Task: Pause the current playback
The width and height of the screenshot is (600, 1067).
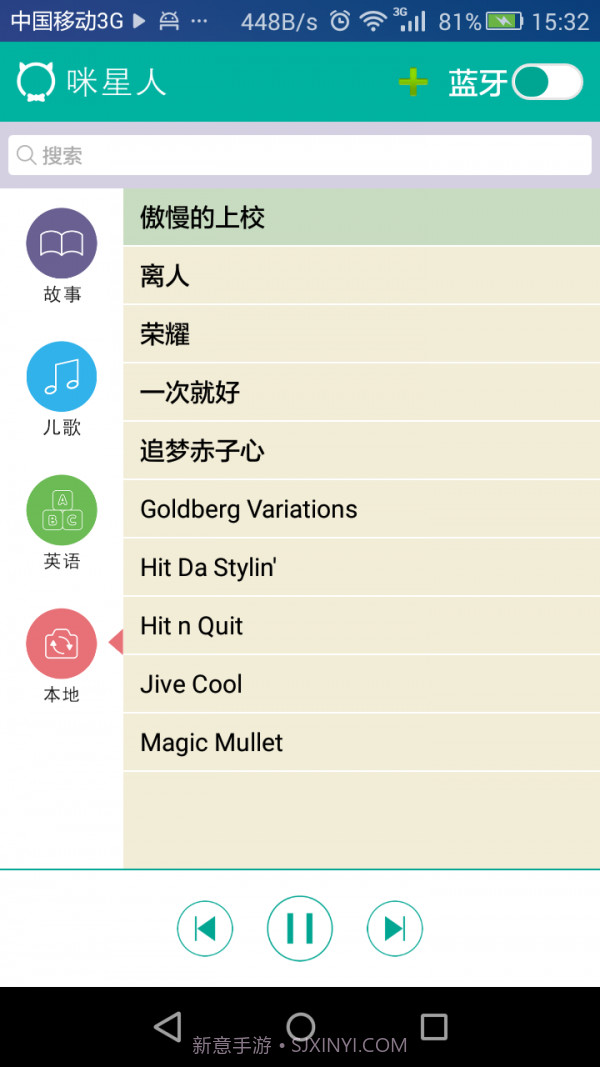Action: 300,929
